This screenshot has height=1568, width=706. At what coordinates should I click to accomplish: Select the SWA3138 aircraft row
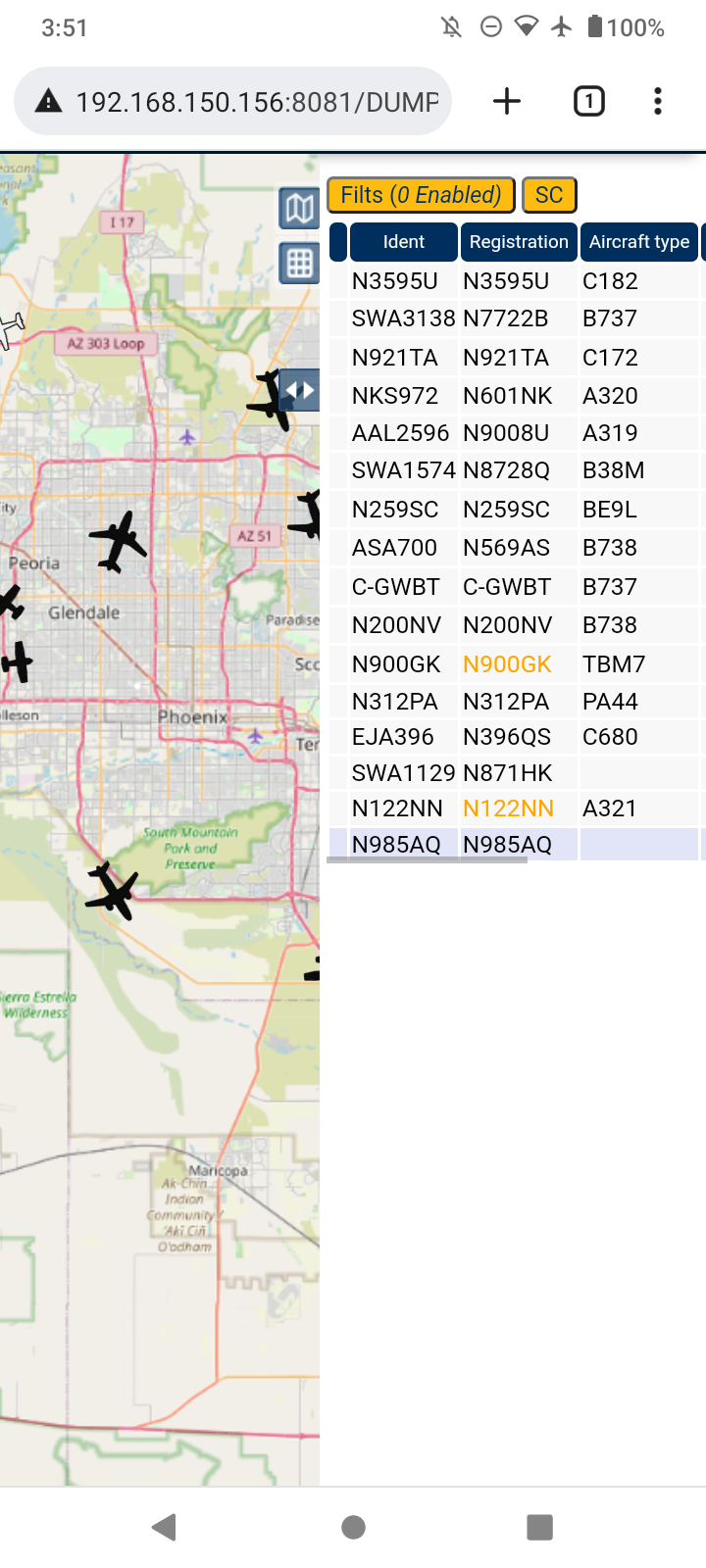[x=515, y=318]
